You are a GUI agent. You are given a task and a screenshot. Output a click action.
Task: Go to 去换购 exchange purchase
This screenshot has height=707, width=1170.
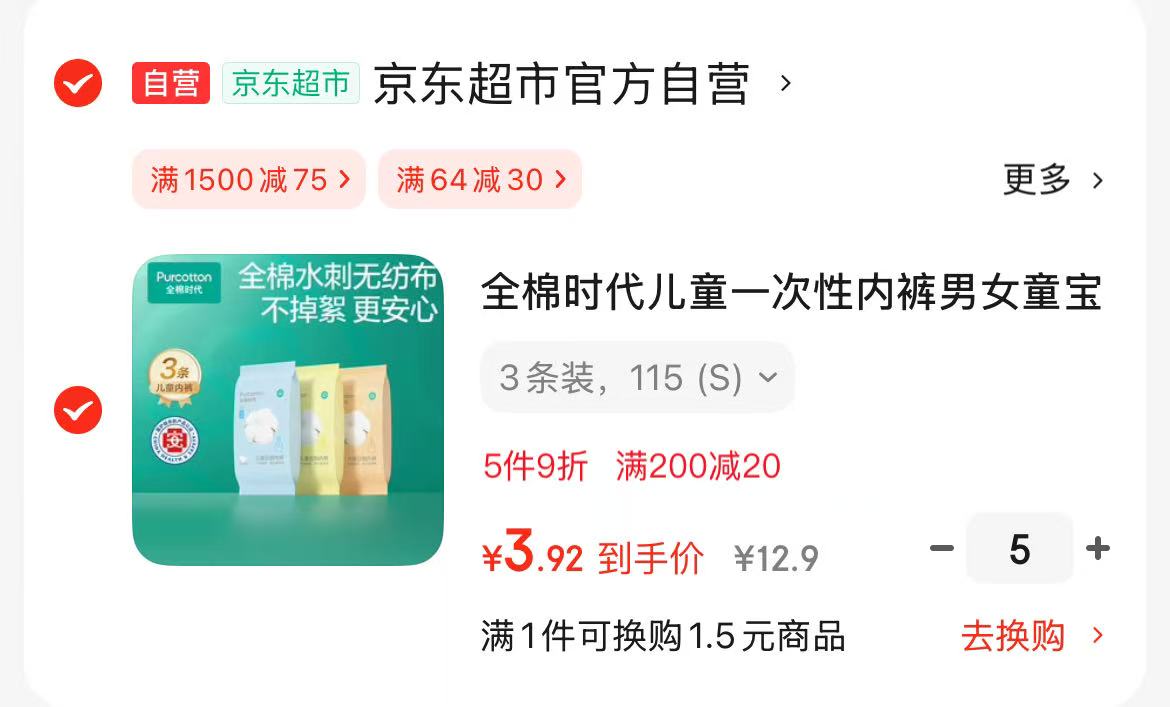pos(1032,636)
